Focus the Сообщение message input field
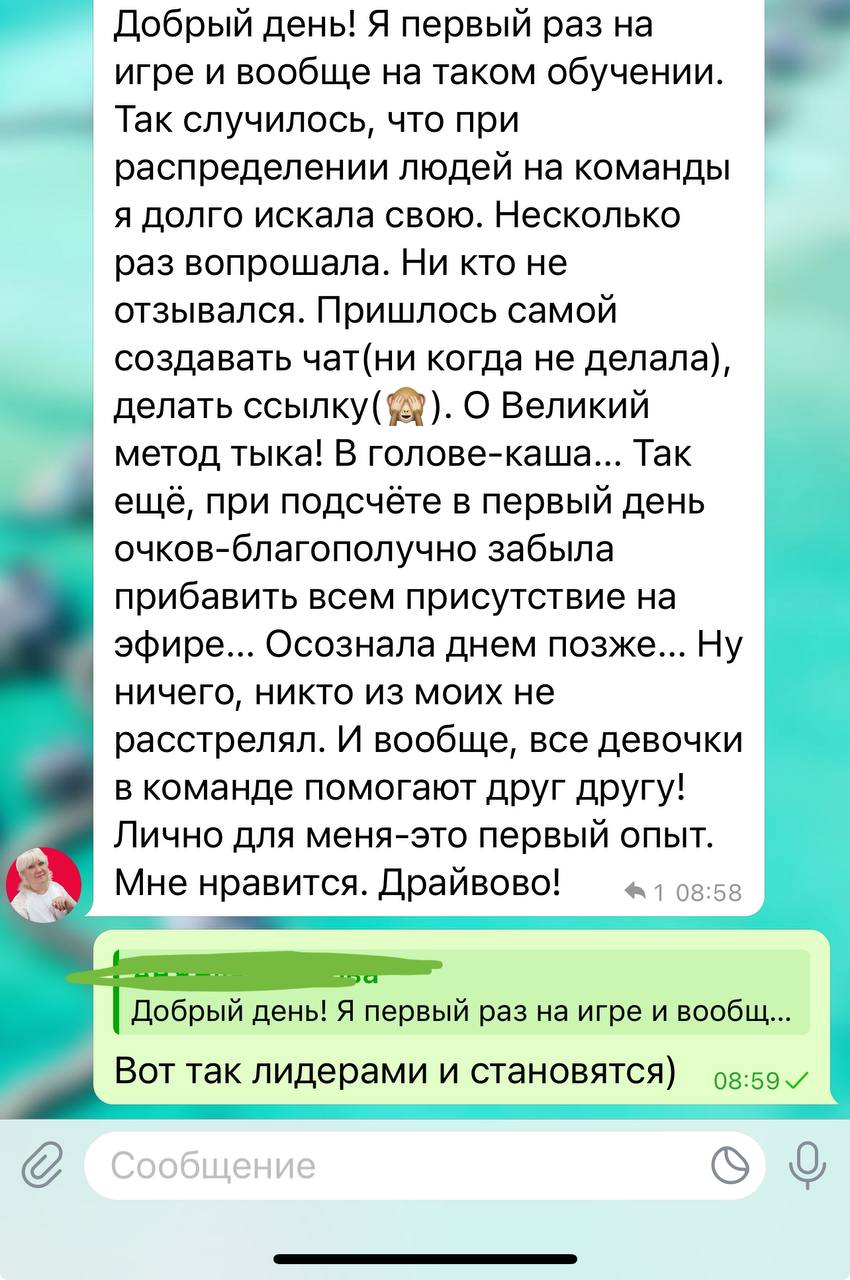This screenshot has height=1280, width=850. tap(400, 1165)
